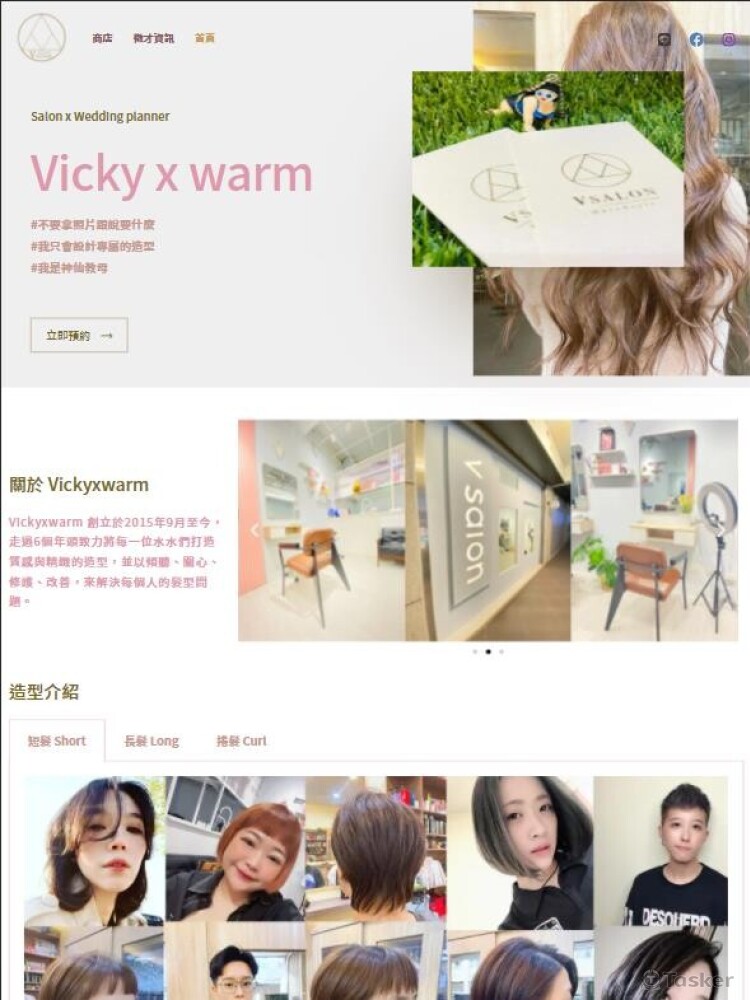Switch to the 長髮 Long tab

click(x=151, y=741)
